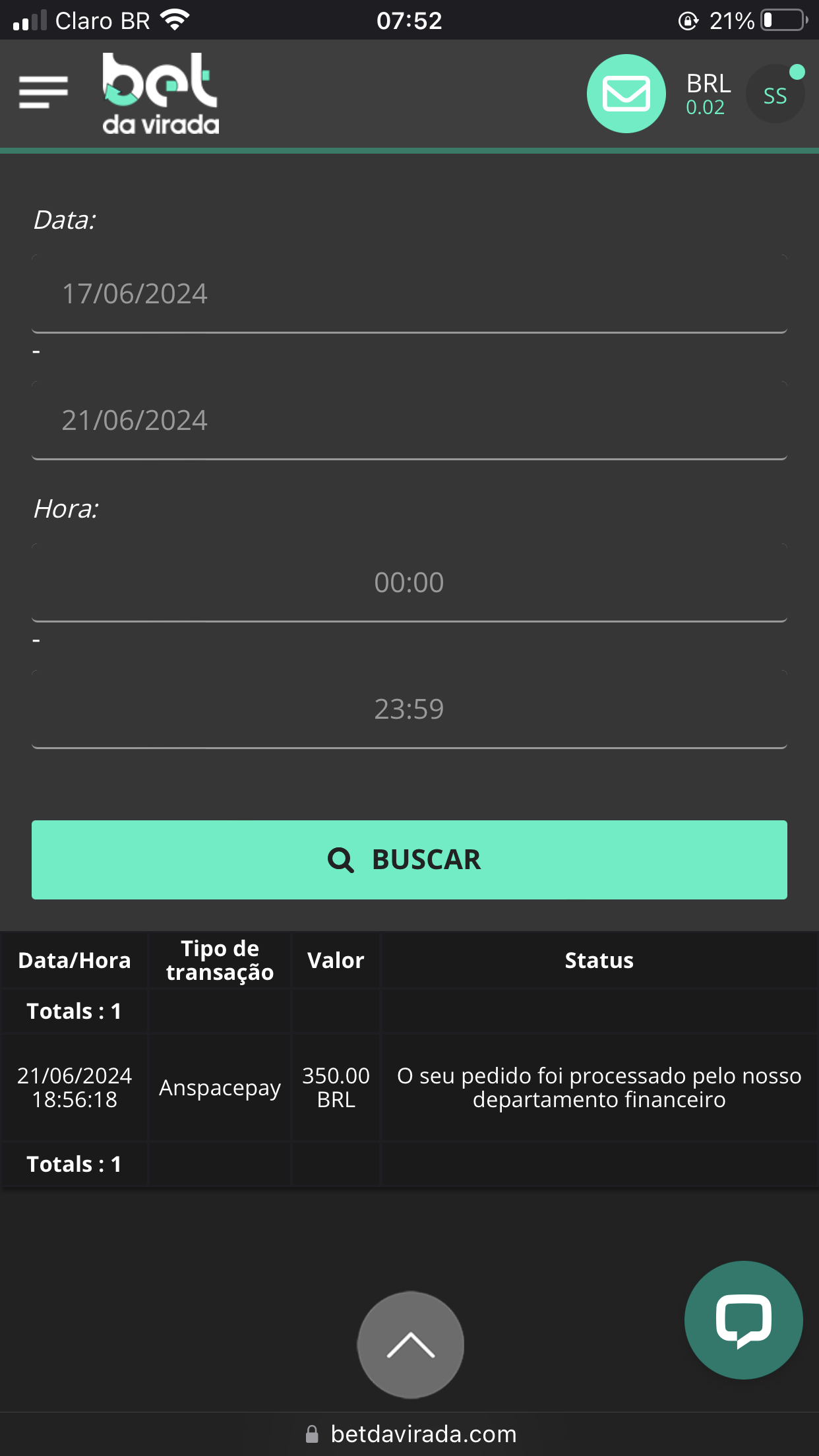Adjust the end time field 23:59

(x=409, y=708)
